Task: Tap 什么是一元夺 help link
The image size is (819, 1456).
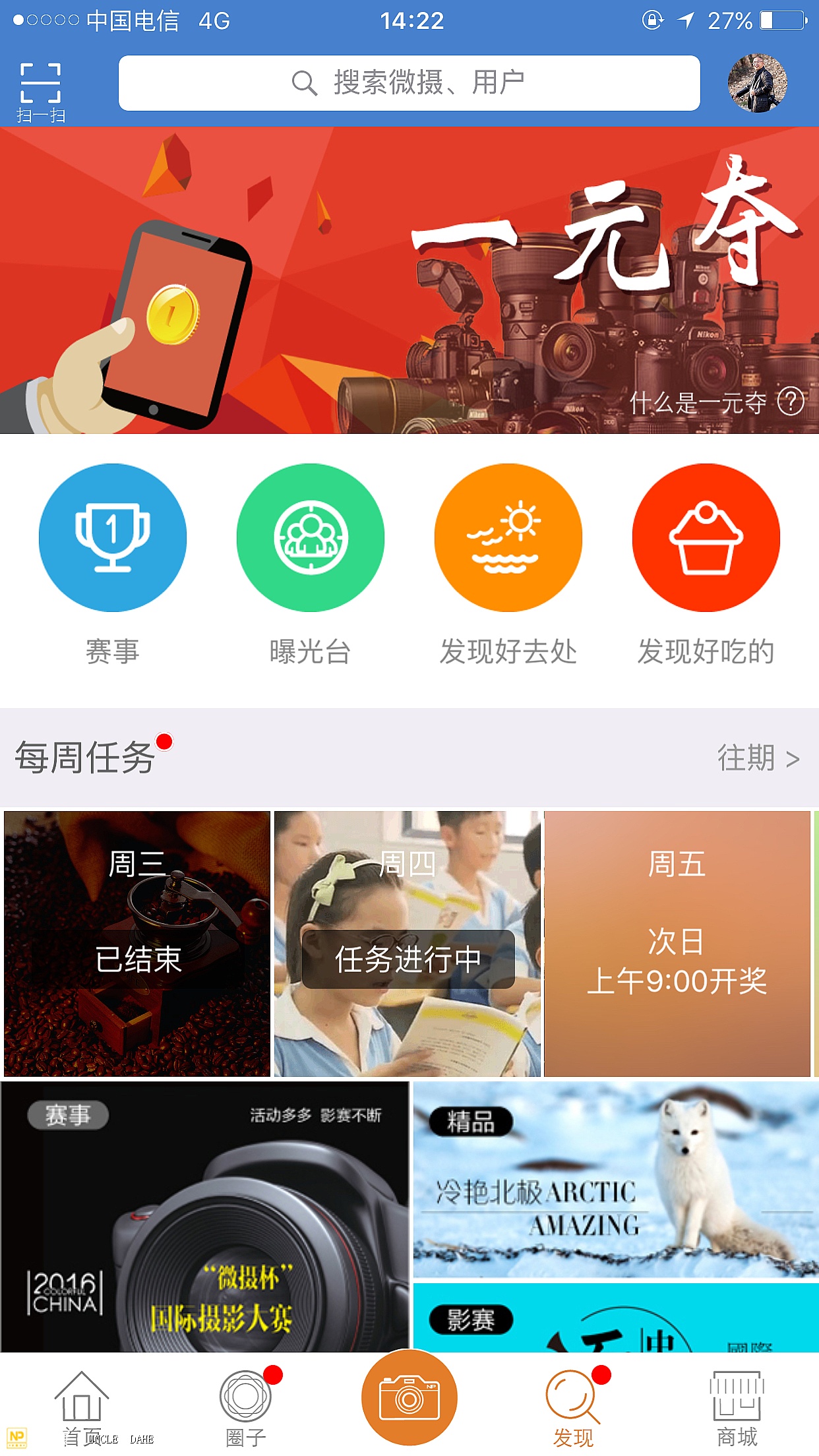Action: click(x=715, y=402)
